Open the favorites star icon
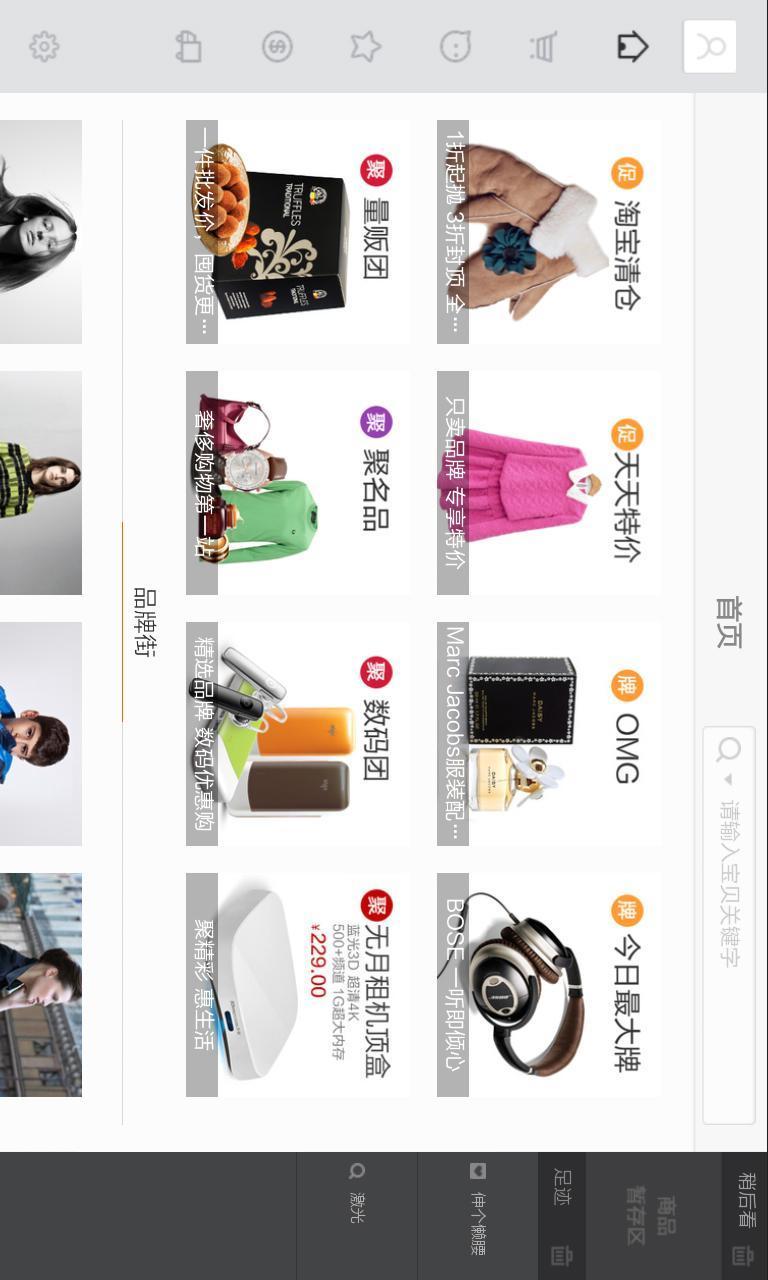 pos(365,46)
